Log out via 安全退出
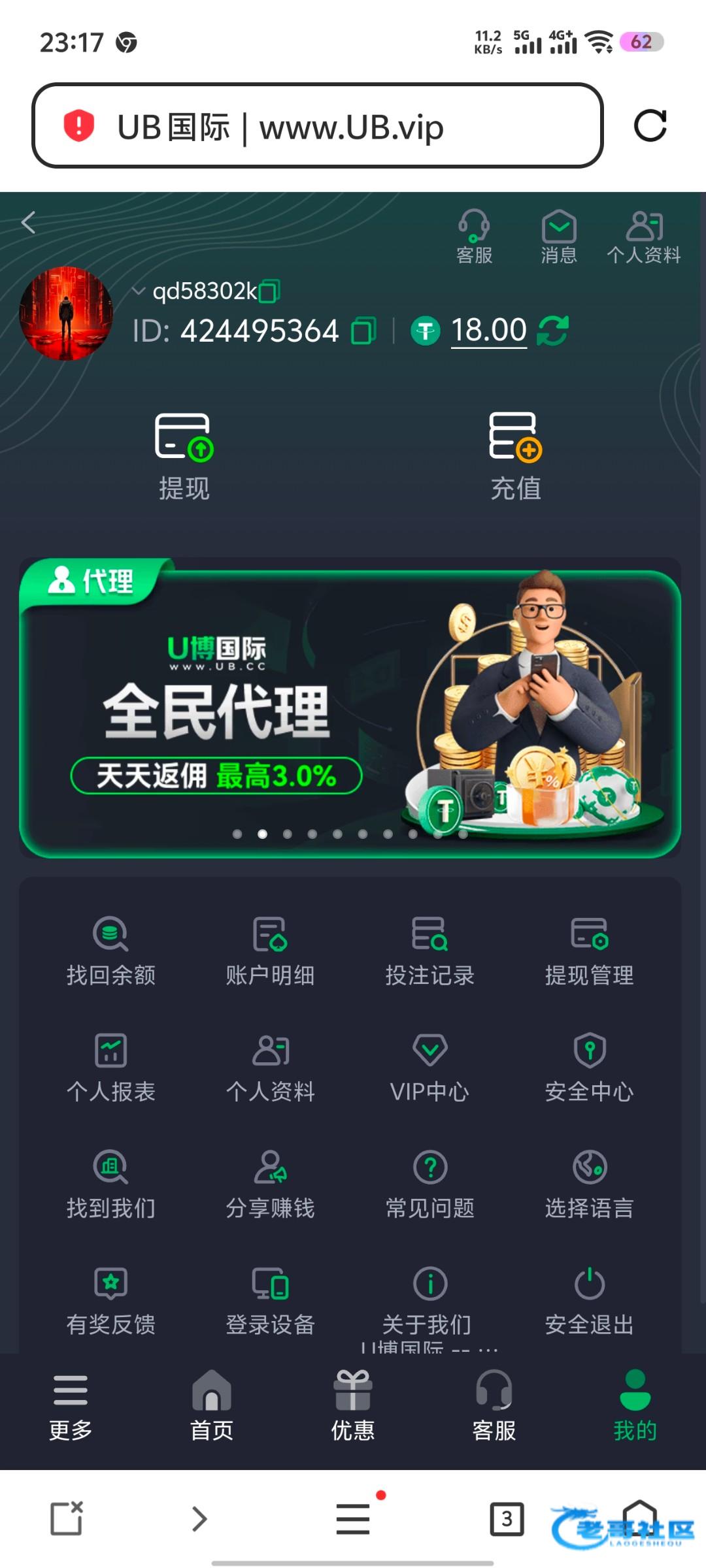Screen dimensions: 706x1568 pyautogui.click(x=589, y=1300)
